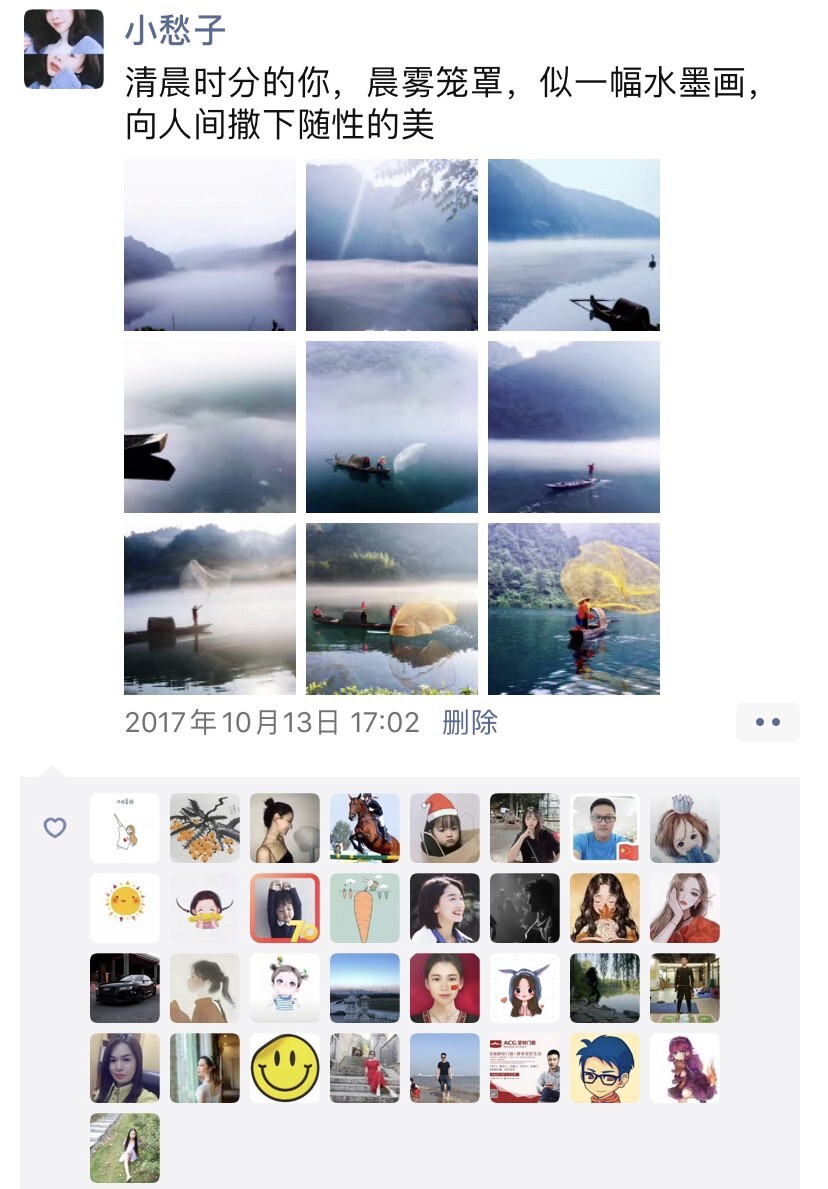View the first misty lake photo

point(210,245)
